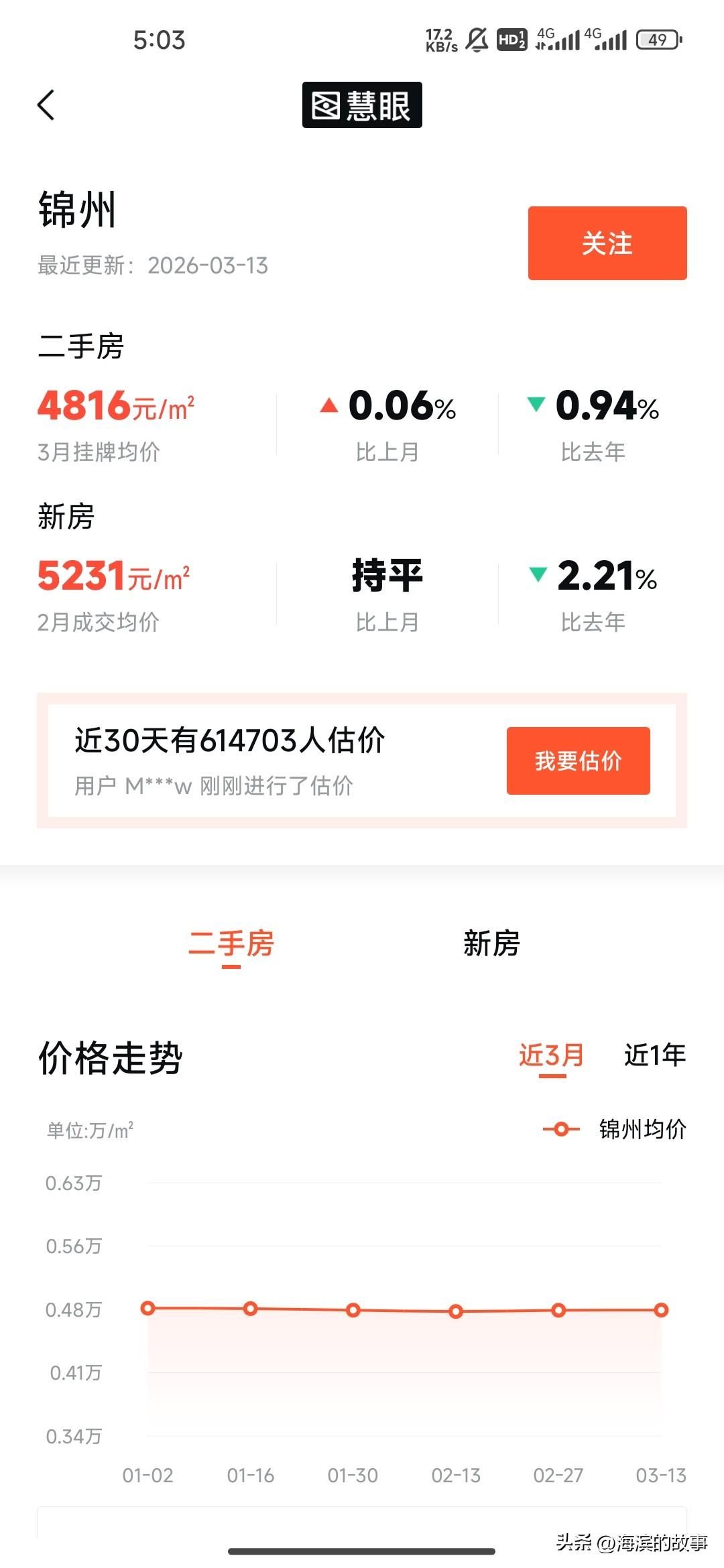This screenshot has width=724, height=1568.
Task: Tap the battery indicator showing 49
Action: (x=658, y=40)
